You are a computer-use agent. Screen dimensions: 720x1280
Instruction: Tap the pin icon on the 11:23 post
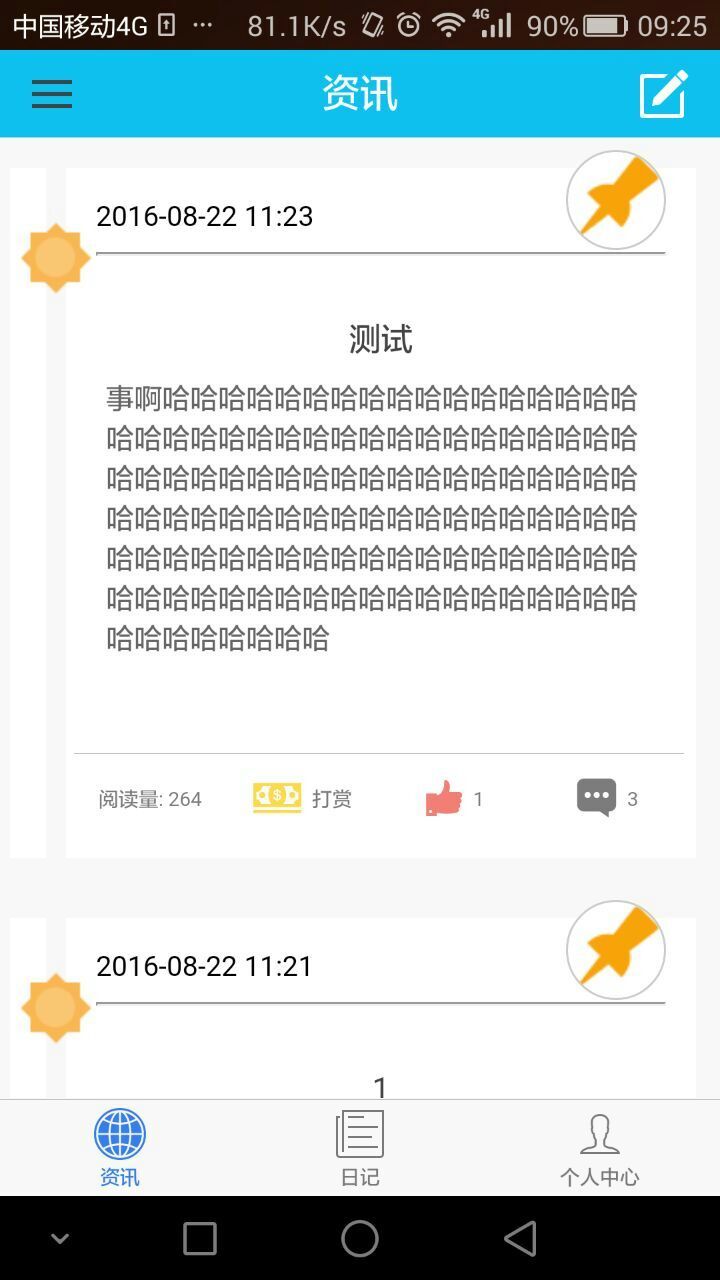coord(616,200)
